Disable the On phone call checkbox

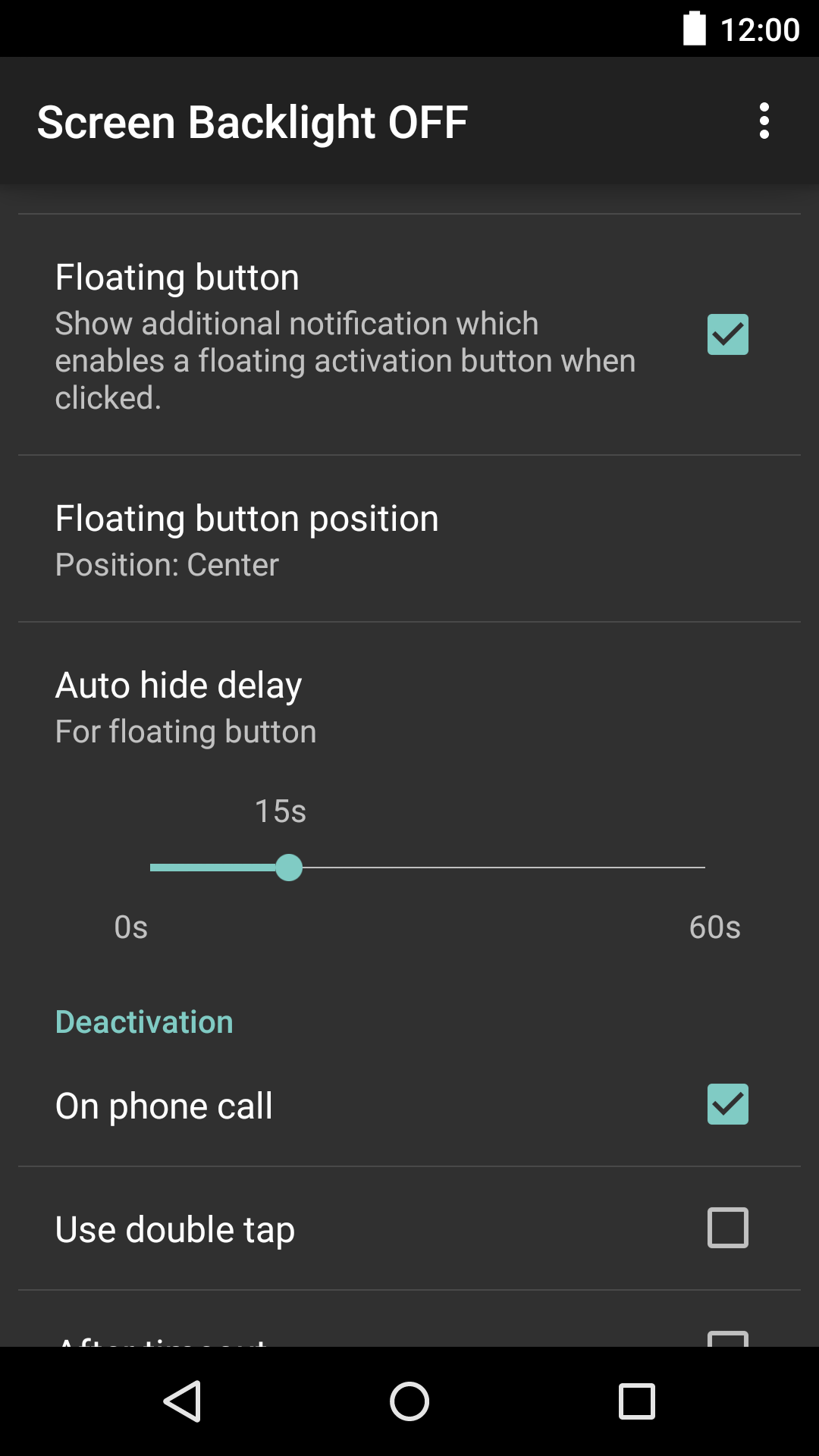pos(727,1104)
